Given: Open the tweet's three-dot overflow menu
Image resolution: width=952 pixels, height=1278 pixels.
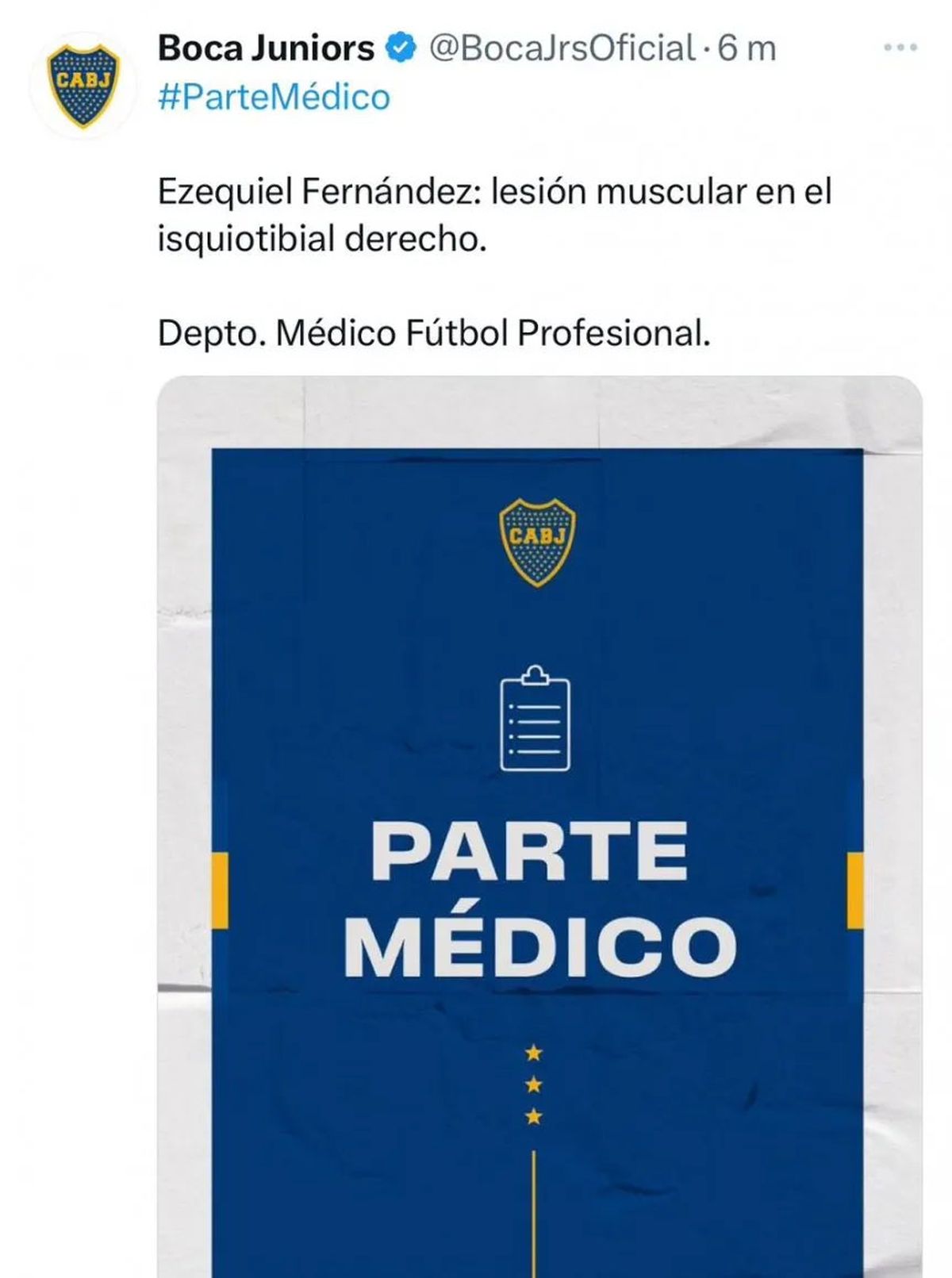Looking at the screenshot, I should [900, 48].
